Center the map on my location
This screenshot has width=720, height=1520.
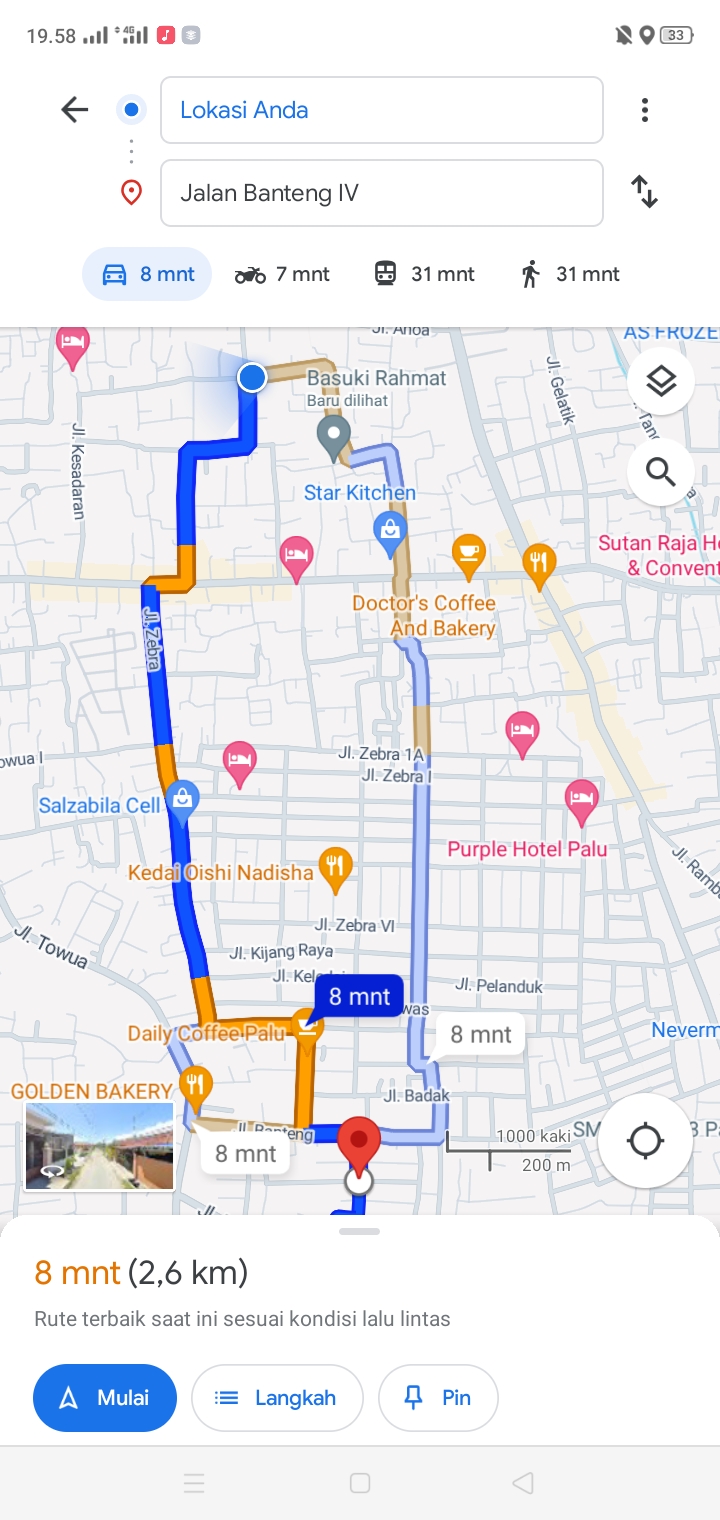pyautogui.click(x=645, y=1140)
